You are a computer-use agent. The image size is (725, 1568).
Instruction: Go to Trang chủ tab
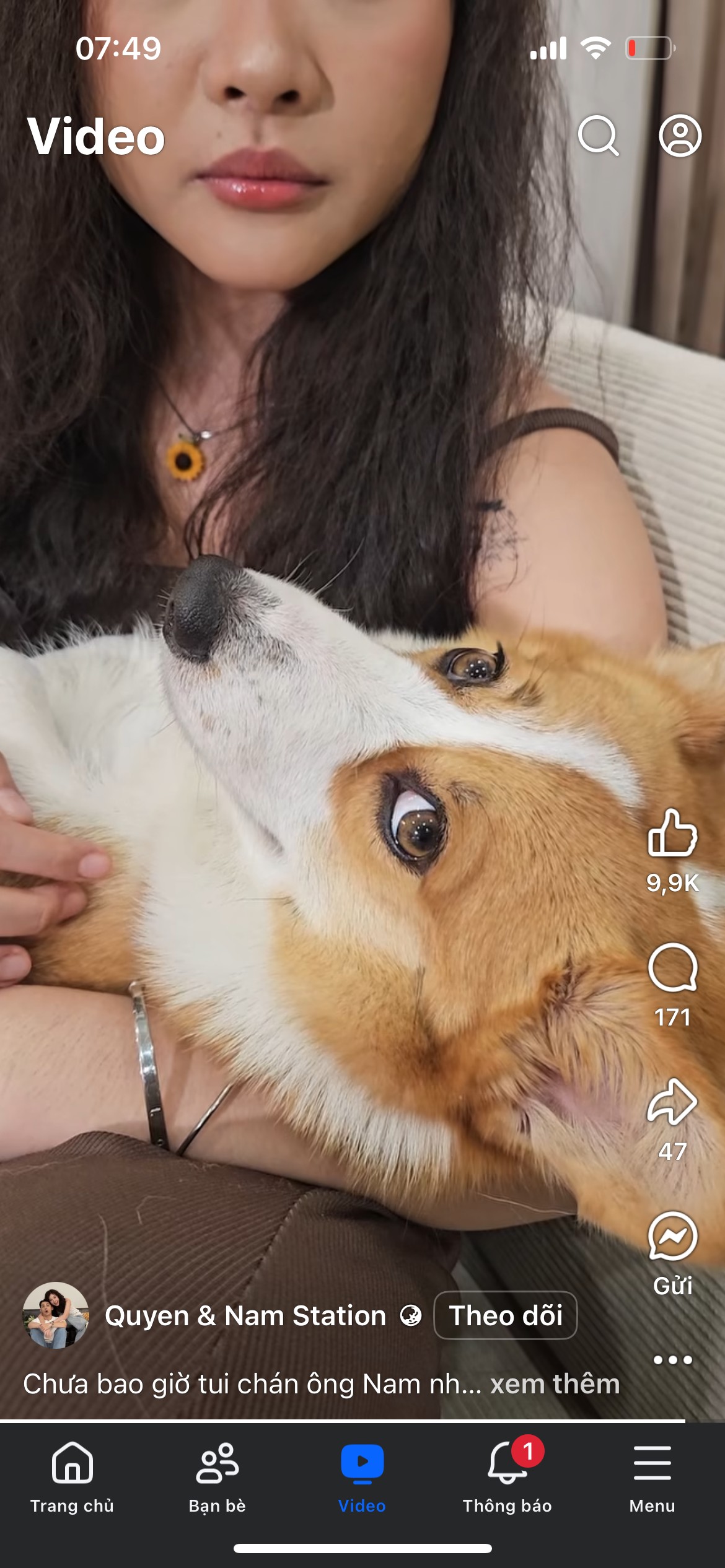tap(72, 1478)
